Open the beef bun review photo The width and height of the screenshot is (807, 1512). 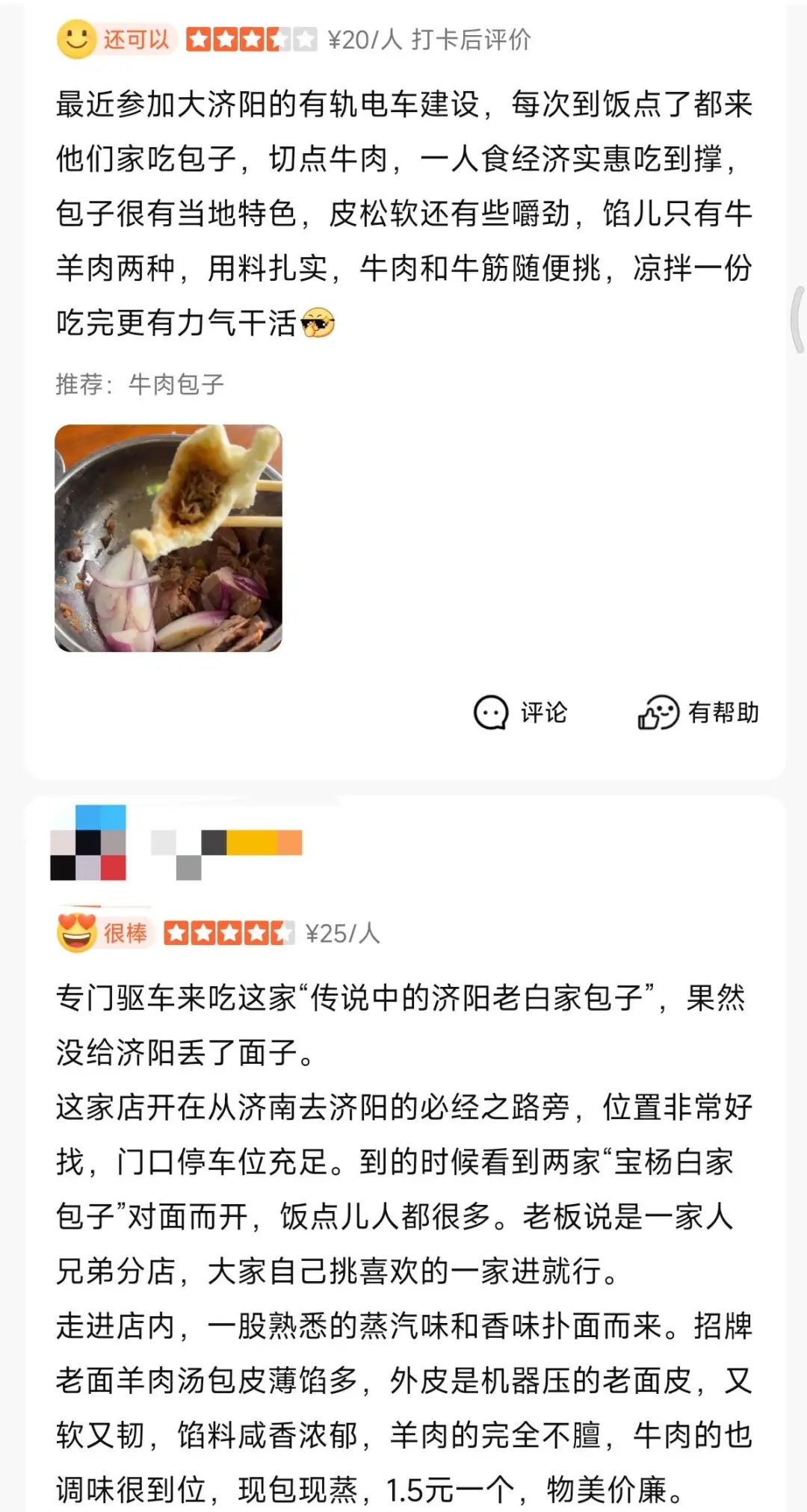click(168, 538)
